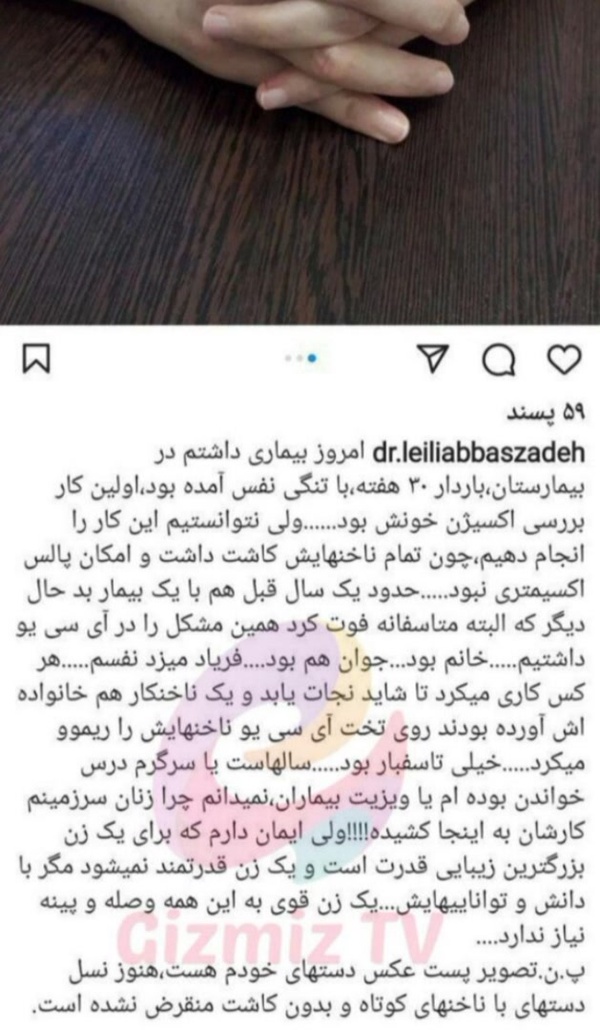Save the post with the bookmark icon
The width and height of the screenshot is (600, 1030).
click(x=37, y=360)
